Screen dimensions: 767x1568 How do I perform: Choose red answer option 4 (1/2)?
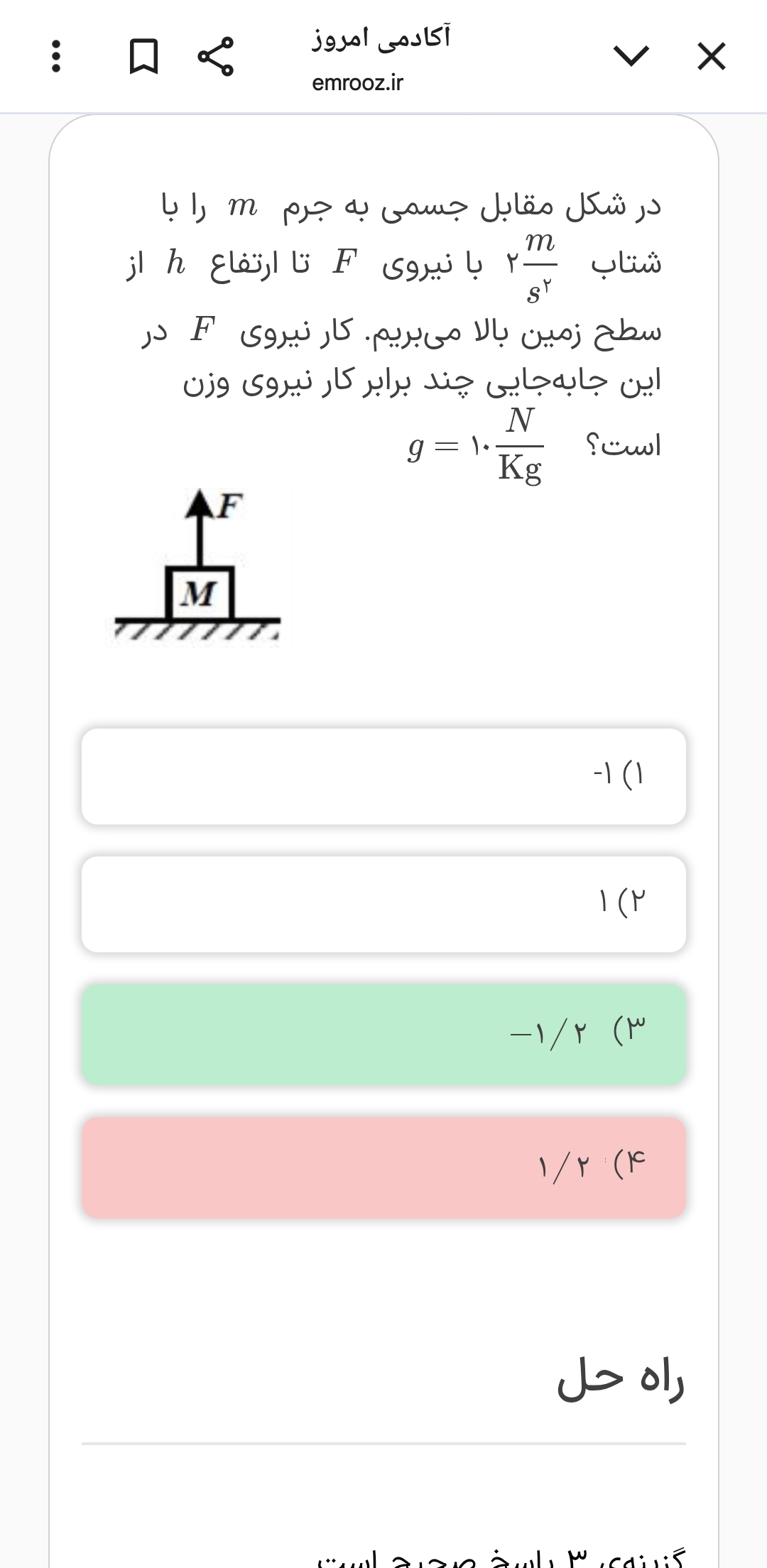point(383,1167)
